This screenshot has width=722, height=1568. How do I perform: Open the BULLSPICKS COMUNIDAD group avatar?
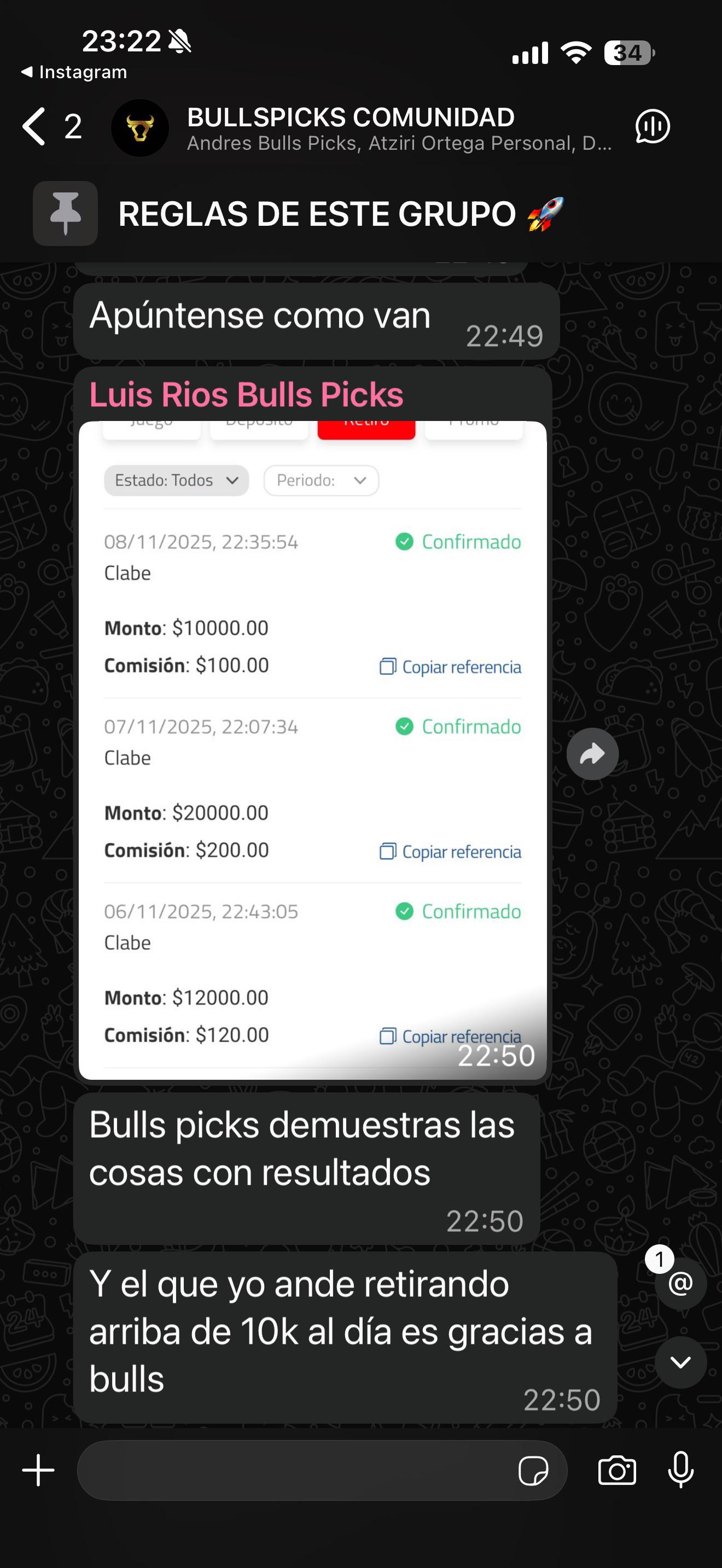click(139, 128)
